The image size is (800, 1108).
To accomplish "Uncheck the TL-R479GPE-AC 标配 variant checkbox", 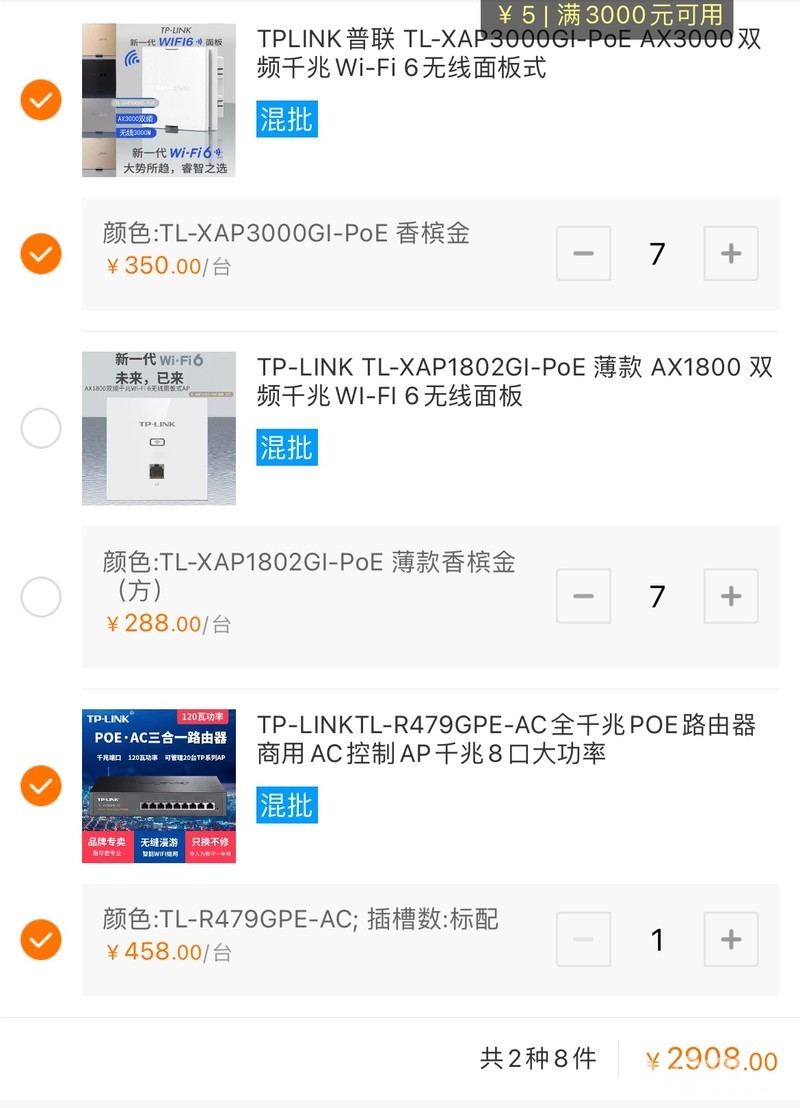I will pos(41,940).
